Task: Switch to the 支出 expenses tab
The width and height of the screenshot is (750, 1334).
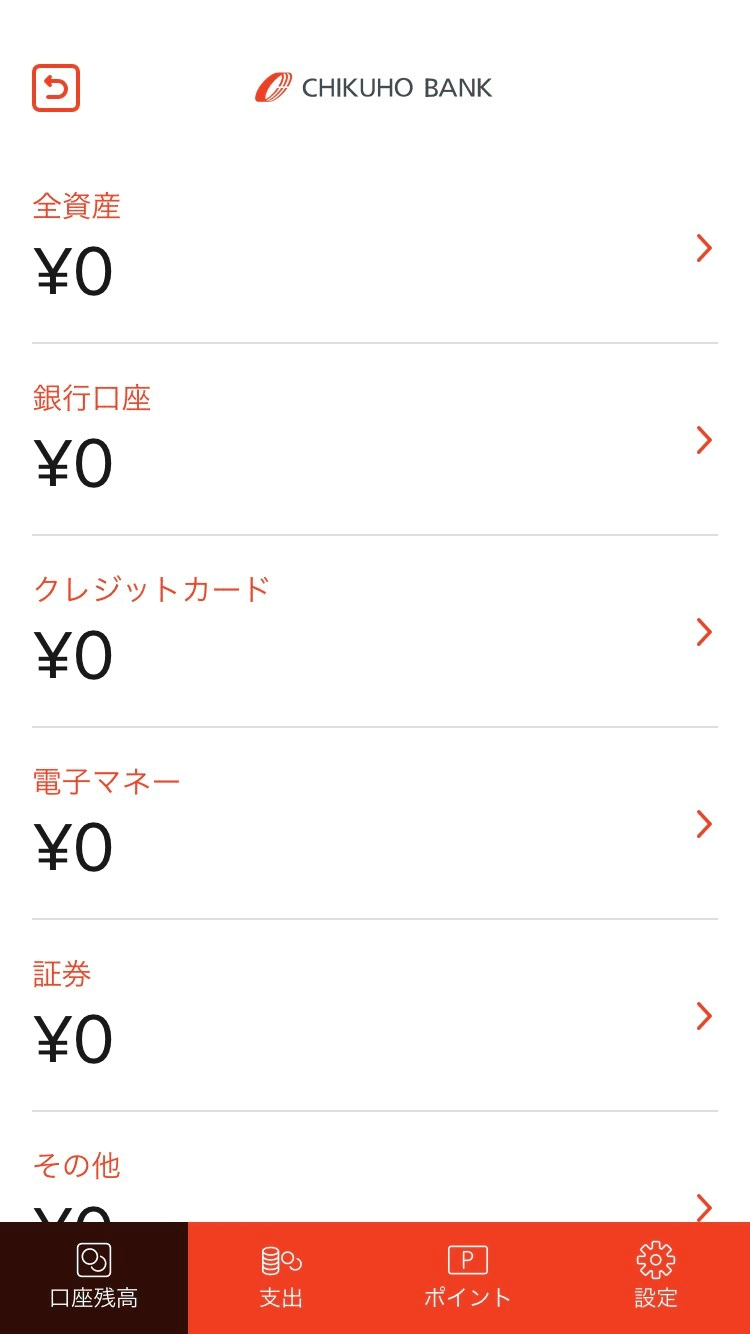Action: (281, 1278)
